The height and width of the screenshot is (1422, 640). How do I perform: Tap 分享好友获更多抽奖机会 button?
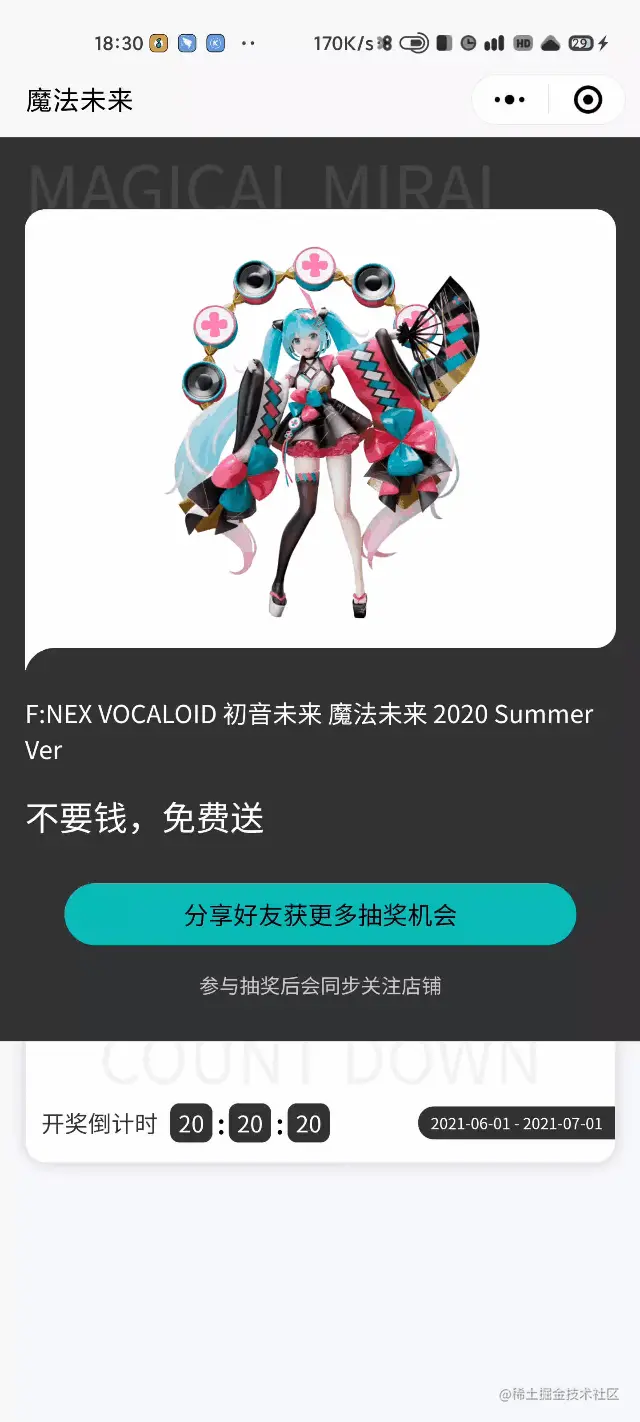tap(320, 914)
